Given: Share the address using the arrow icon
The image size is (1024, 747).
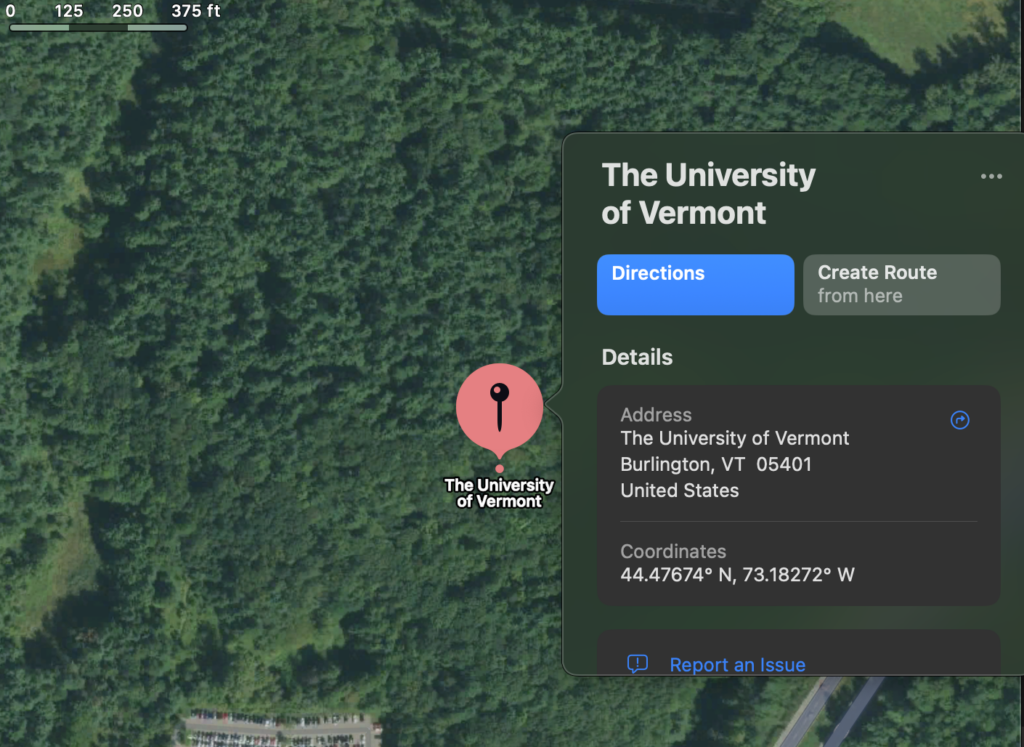Looking at the screenshot, I should [x=960, y=421].
